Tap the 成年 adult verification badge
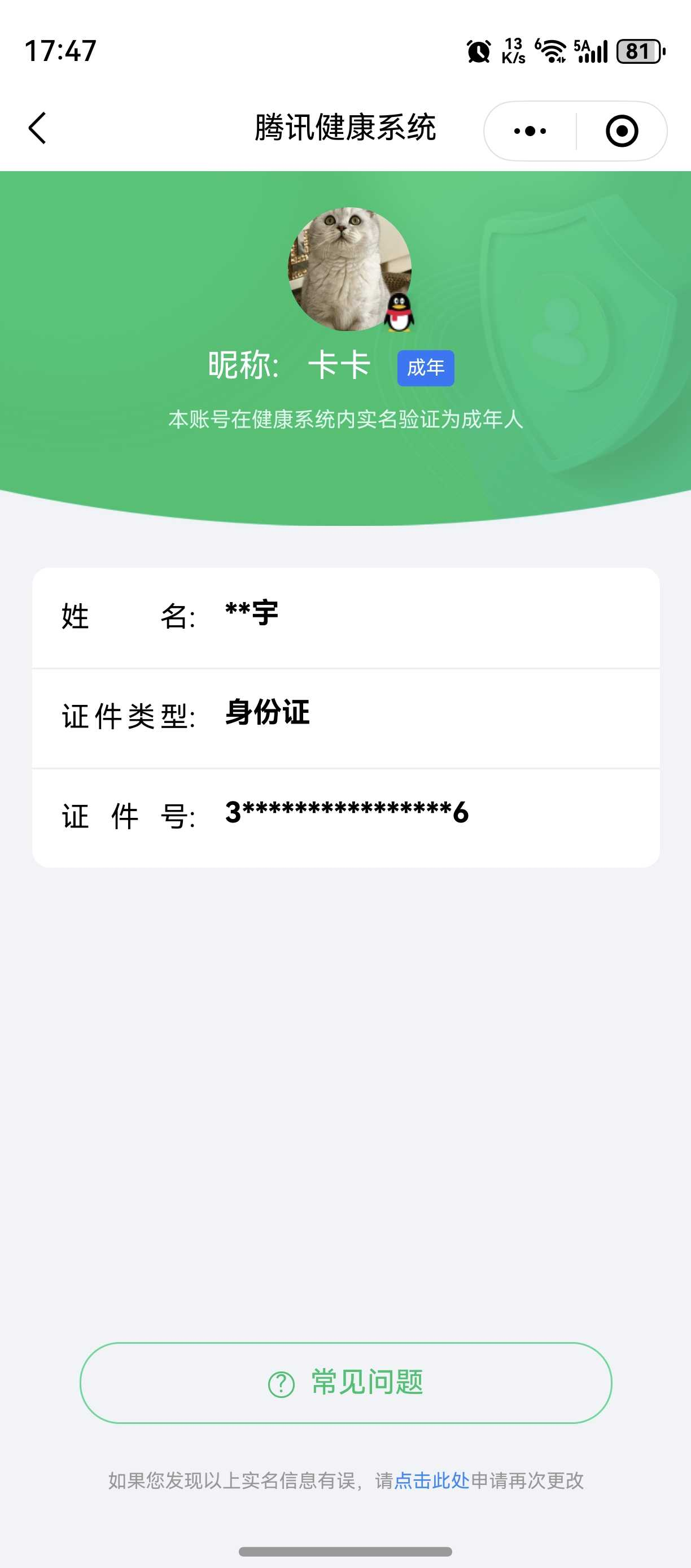The width and height of the screenshot is (691, 1568). [426, 368]
